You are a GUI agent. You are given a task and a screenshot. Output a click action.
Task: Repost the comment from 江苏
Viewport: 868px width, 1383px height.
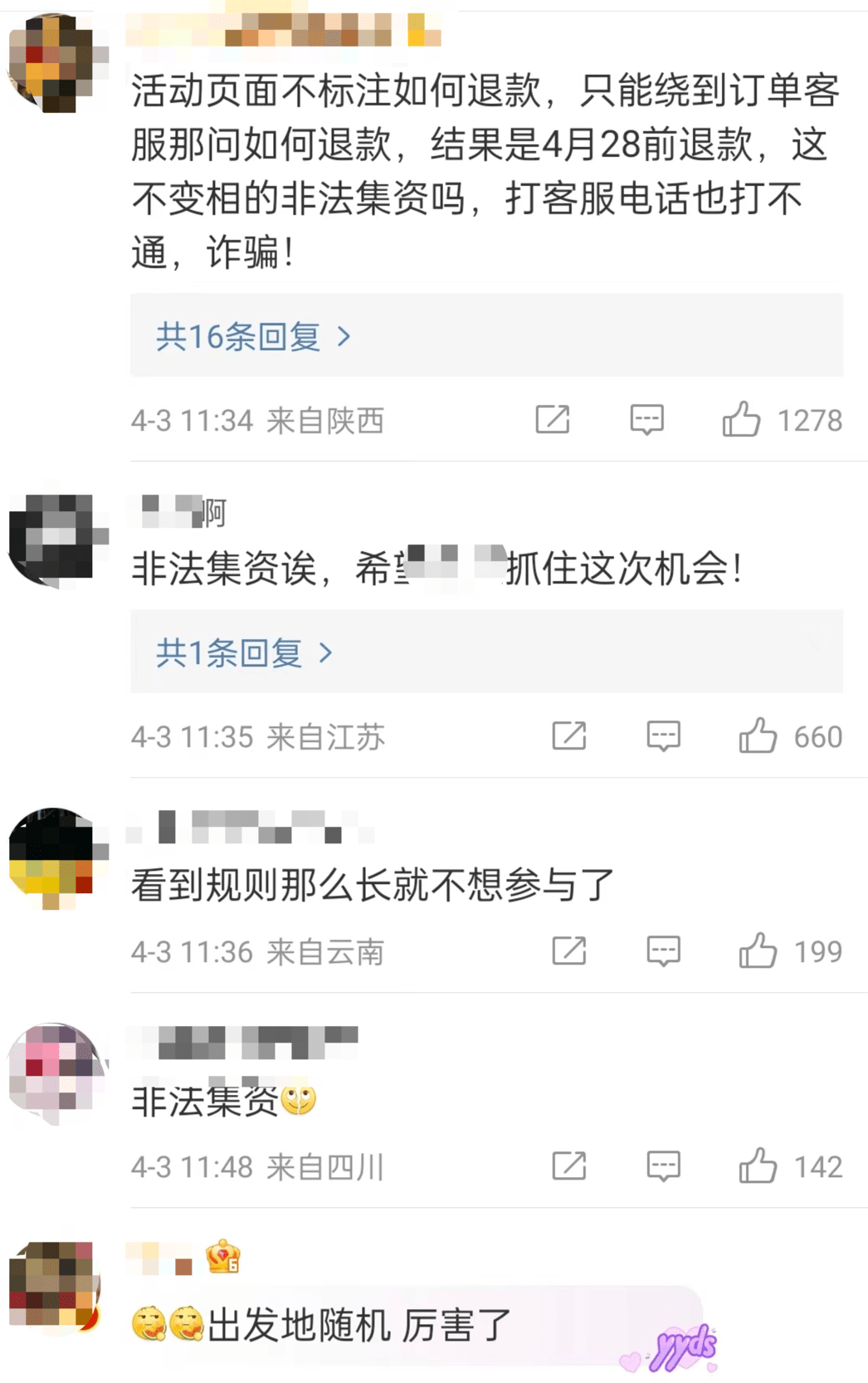coord(569,736)
